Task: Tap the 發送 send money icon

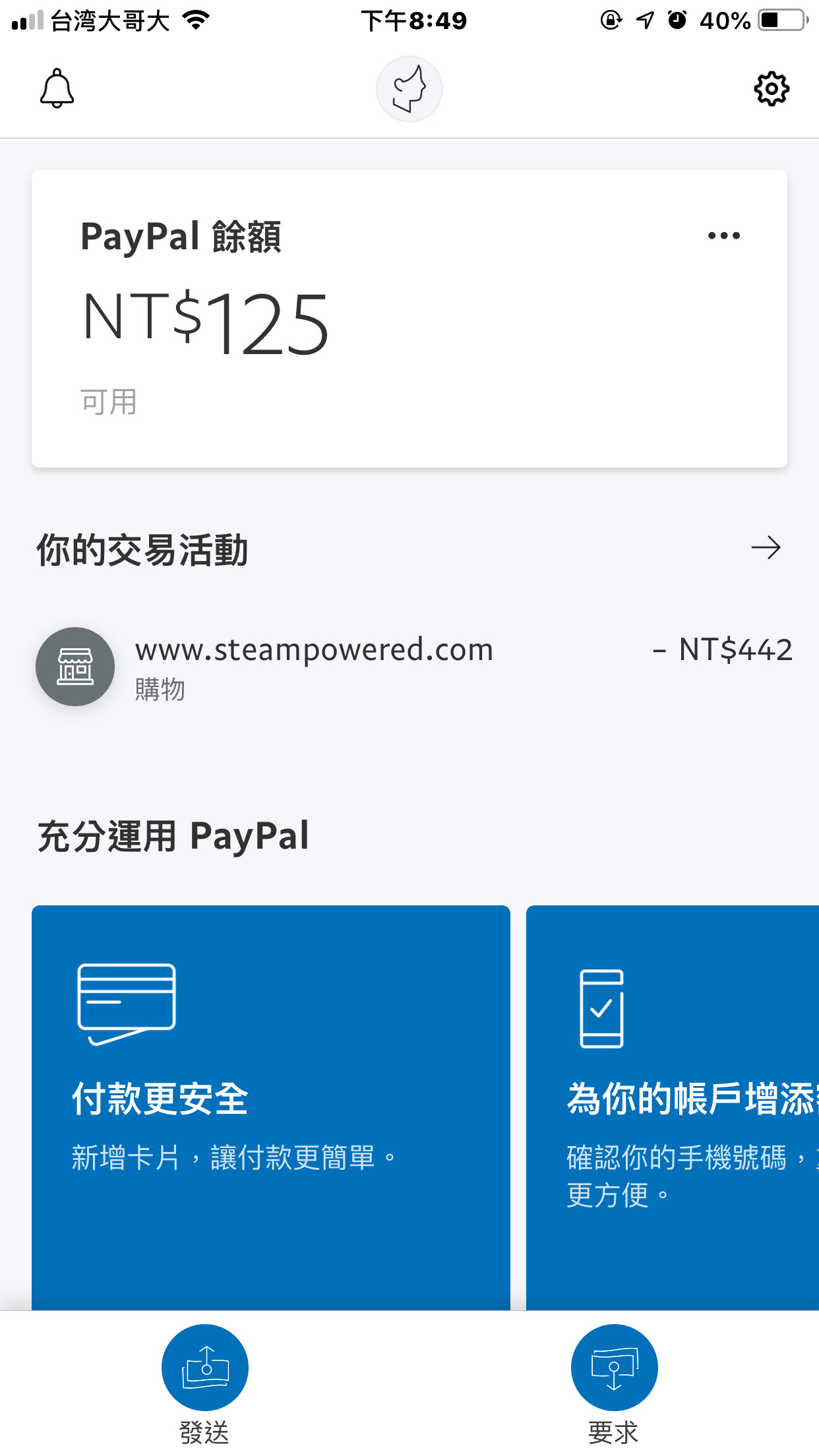Action: [204, 1367]
